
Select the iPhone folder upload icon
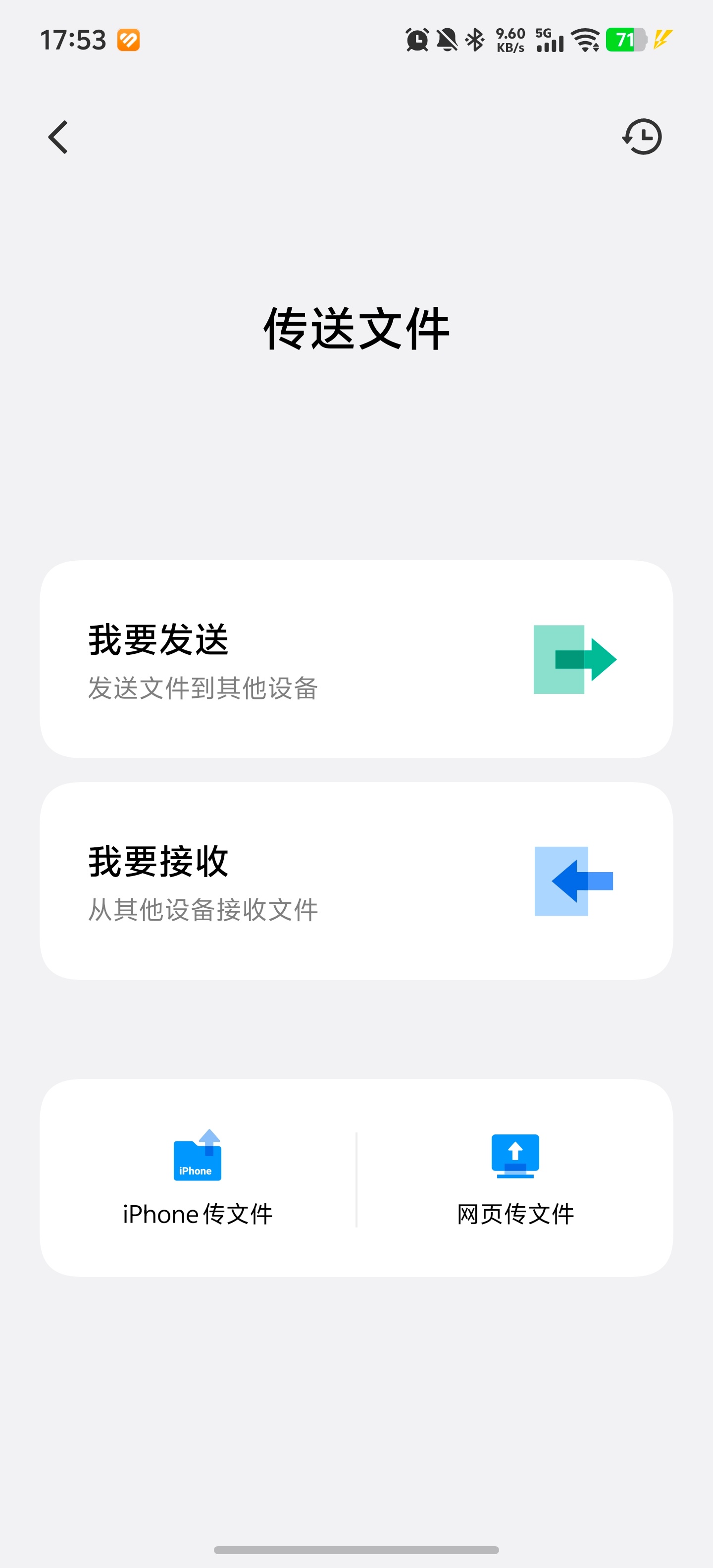pyautogui.click(x=197, y=1157)
